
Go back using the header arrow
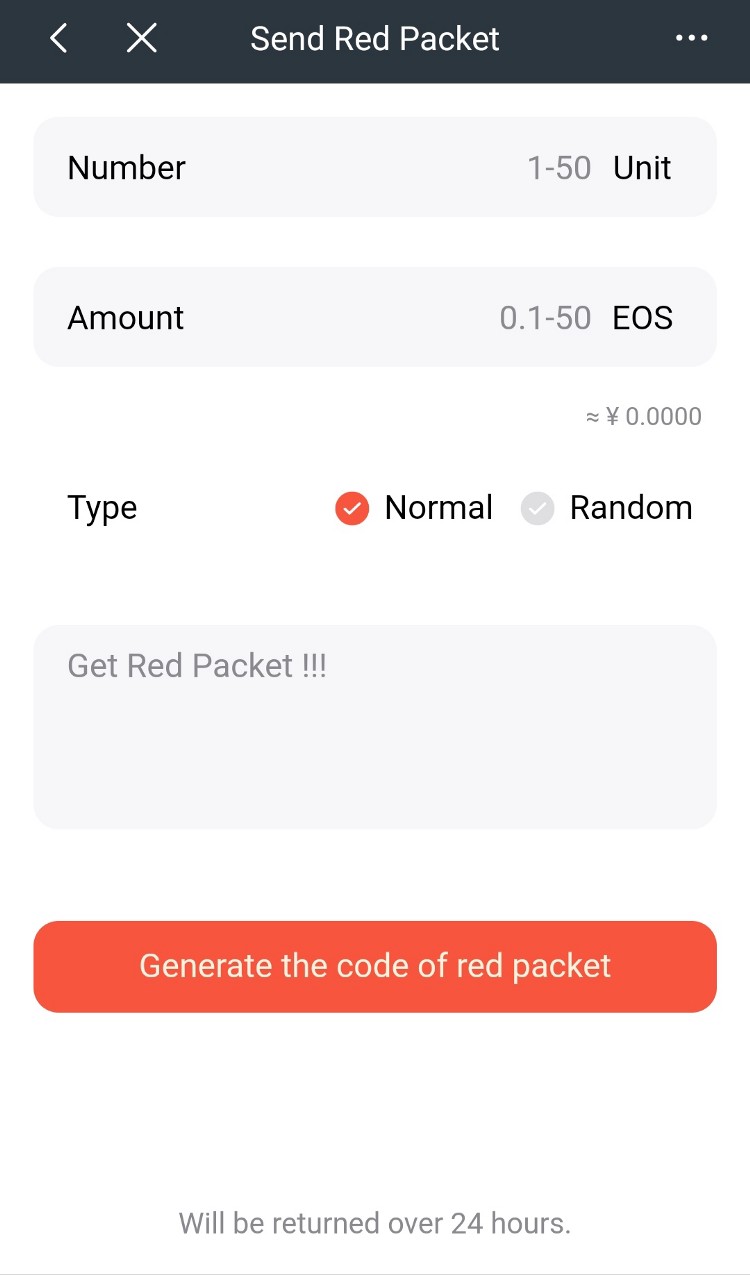pyautogui.click(x=59, y=39)
